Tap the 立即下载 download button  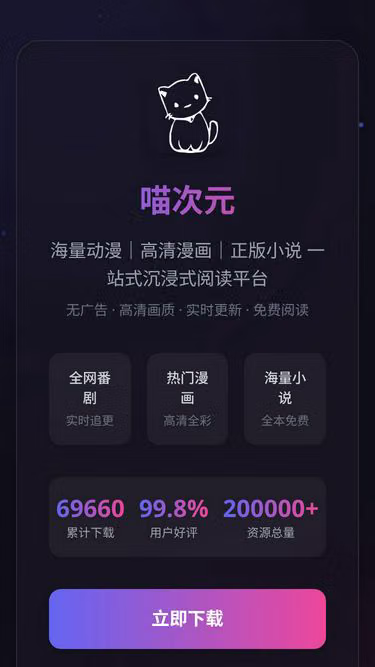[188, 619]
